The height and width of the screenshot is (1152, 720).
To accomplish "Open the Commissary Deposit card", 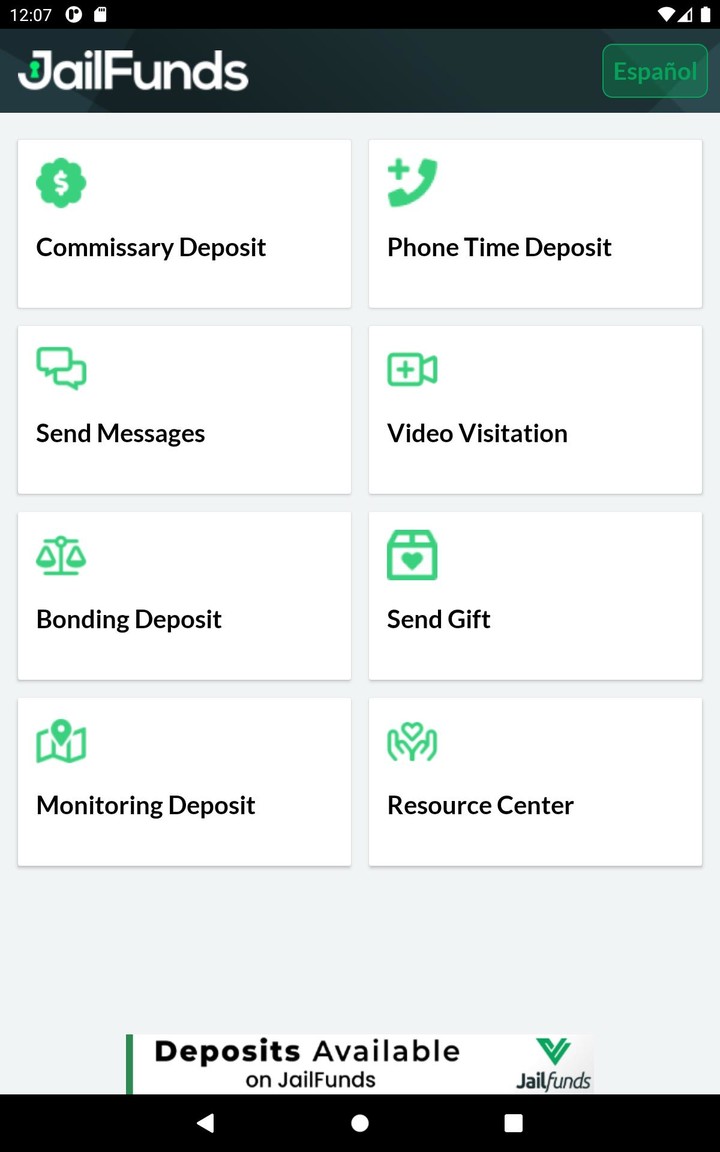I will click(184, 223).
